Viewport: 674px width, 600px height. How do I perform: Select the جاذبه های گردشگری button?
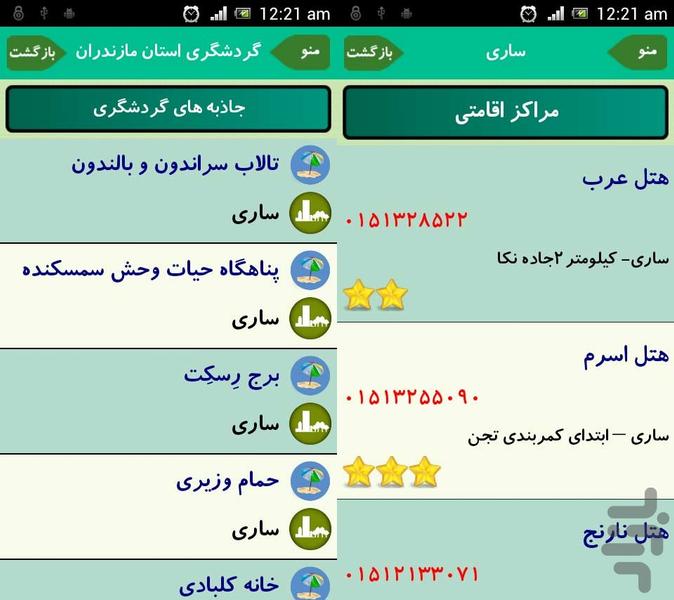pos(168,109)
